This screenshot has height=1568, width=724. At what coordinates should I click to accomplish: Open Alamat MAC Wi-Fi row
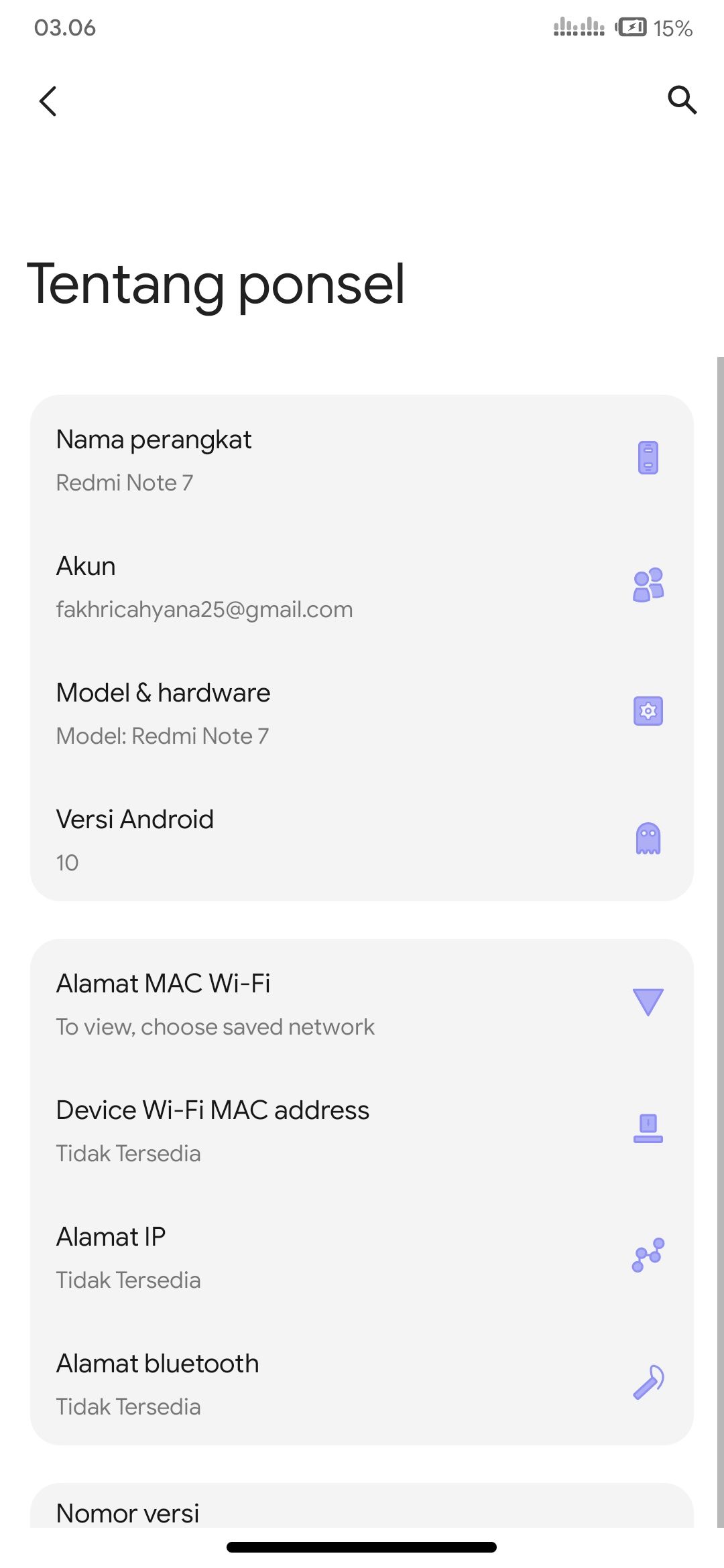point(362,1004)
